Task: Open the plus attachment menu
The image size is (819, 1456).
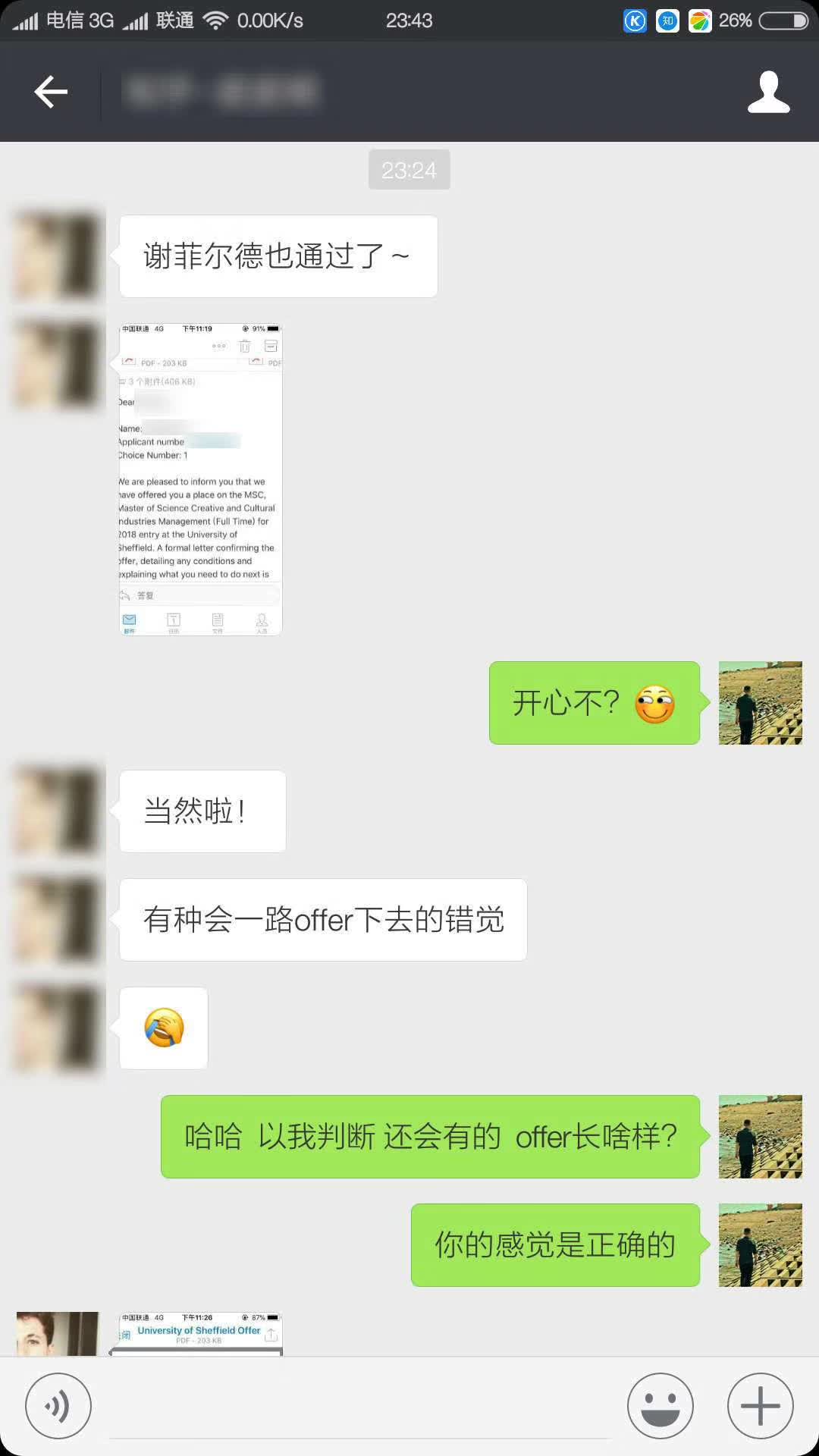Action: tap(760, 1405)
